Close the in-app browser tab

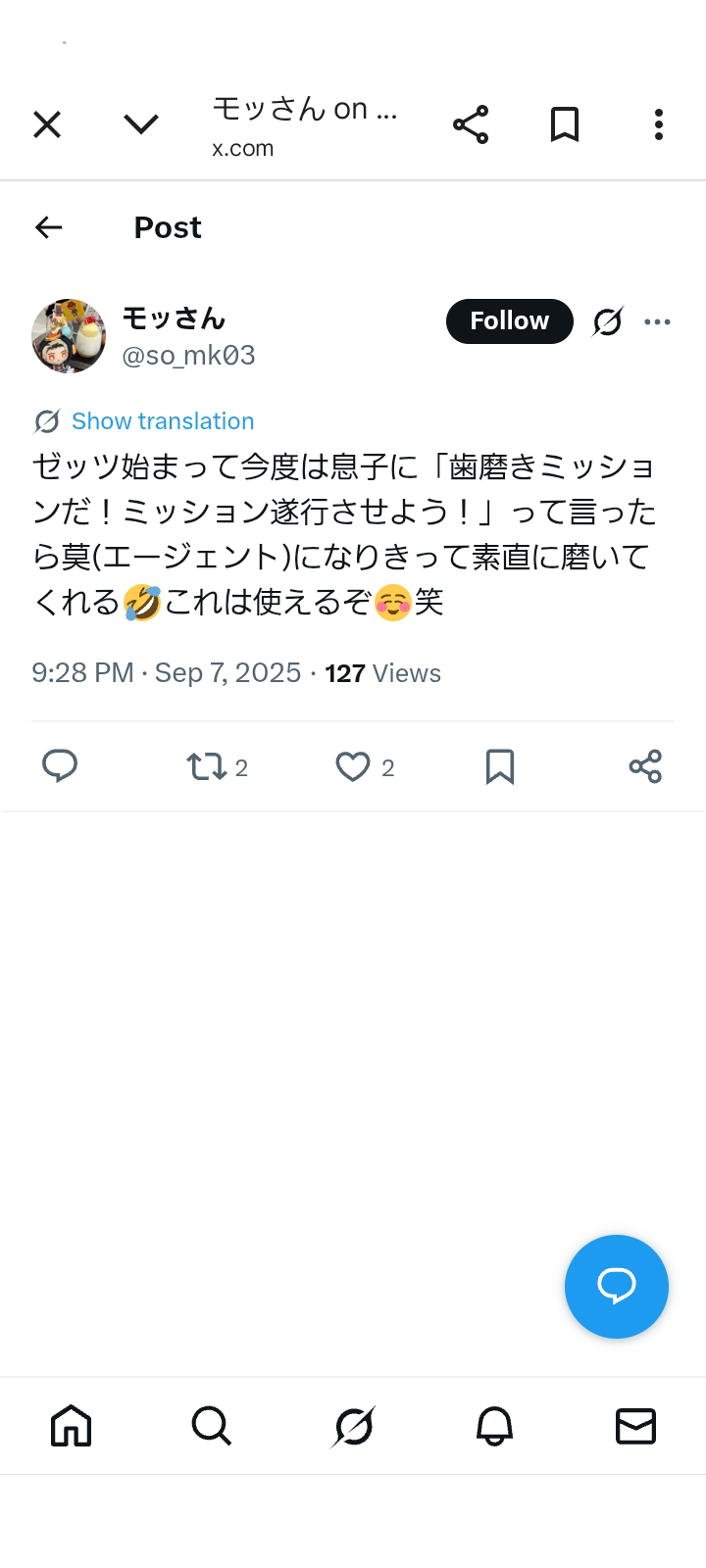[47, 124]
